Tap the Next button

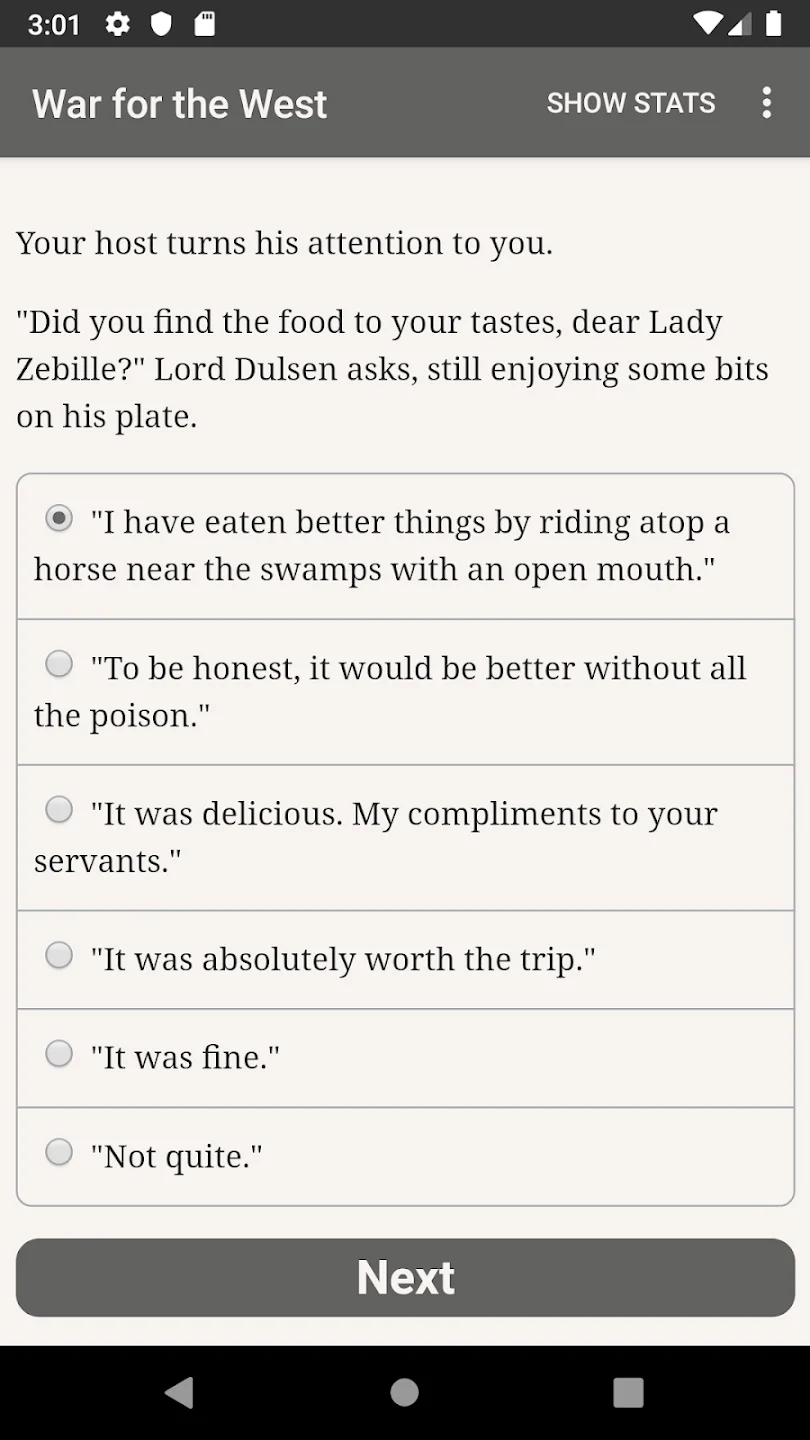point(405,1278)
